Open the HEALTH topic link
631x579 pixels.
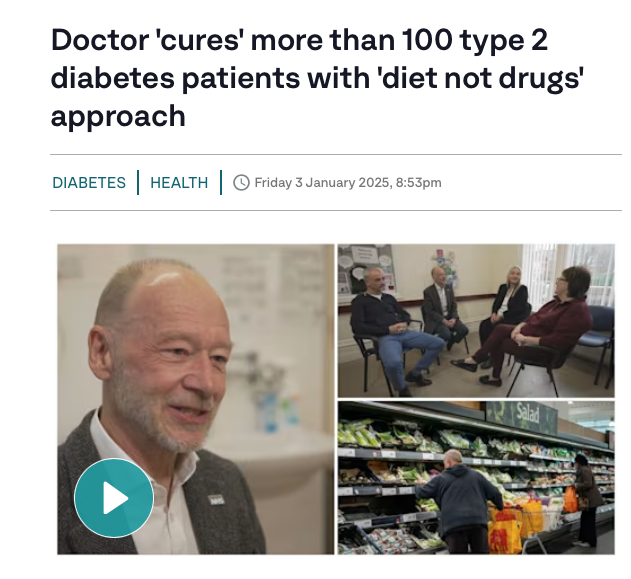(179, 182)
